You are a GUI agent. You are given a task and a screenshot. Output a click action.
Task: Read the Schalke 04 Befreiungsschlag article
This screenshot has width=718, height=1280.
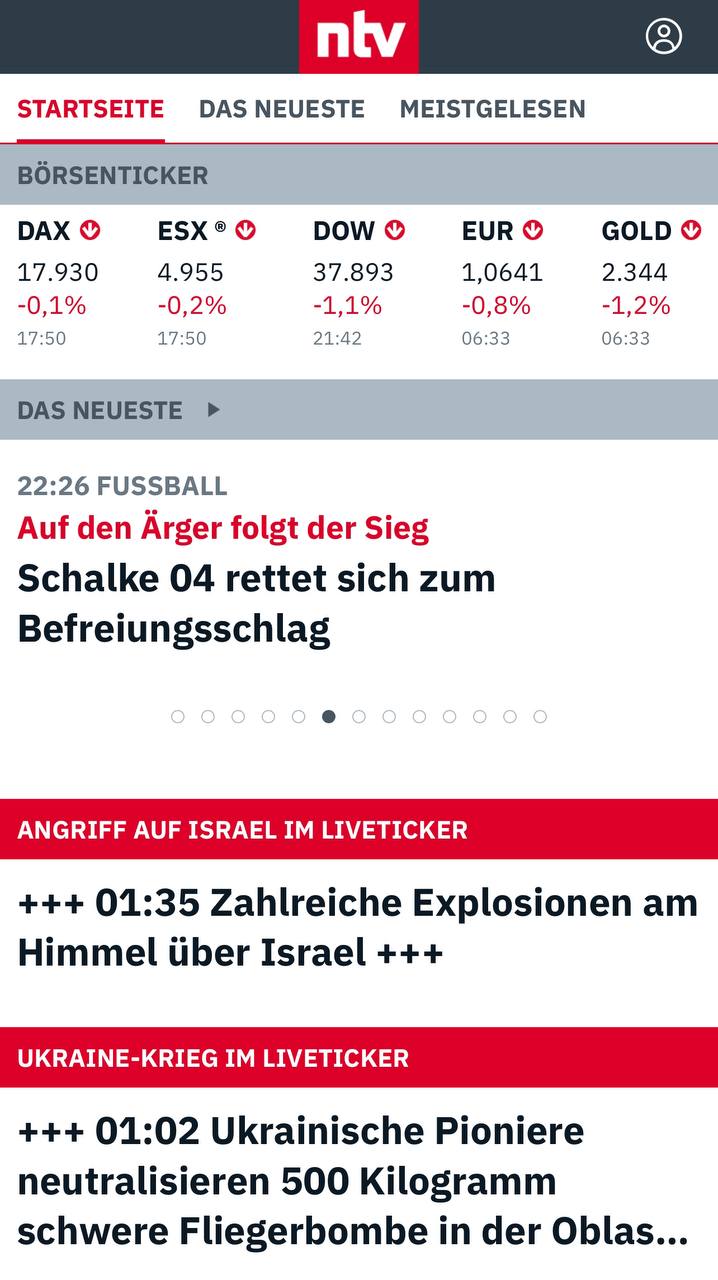pos(256,603)
